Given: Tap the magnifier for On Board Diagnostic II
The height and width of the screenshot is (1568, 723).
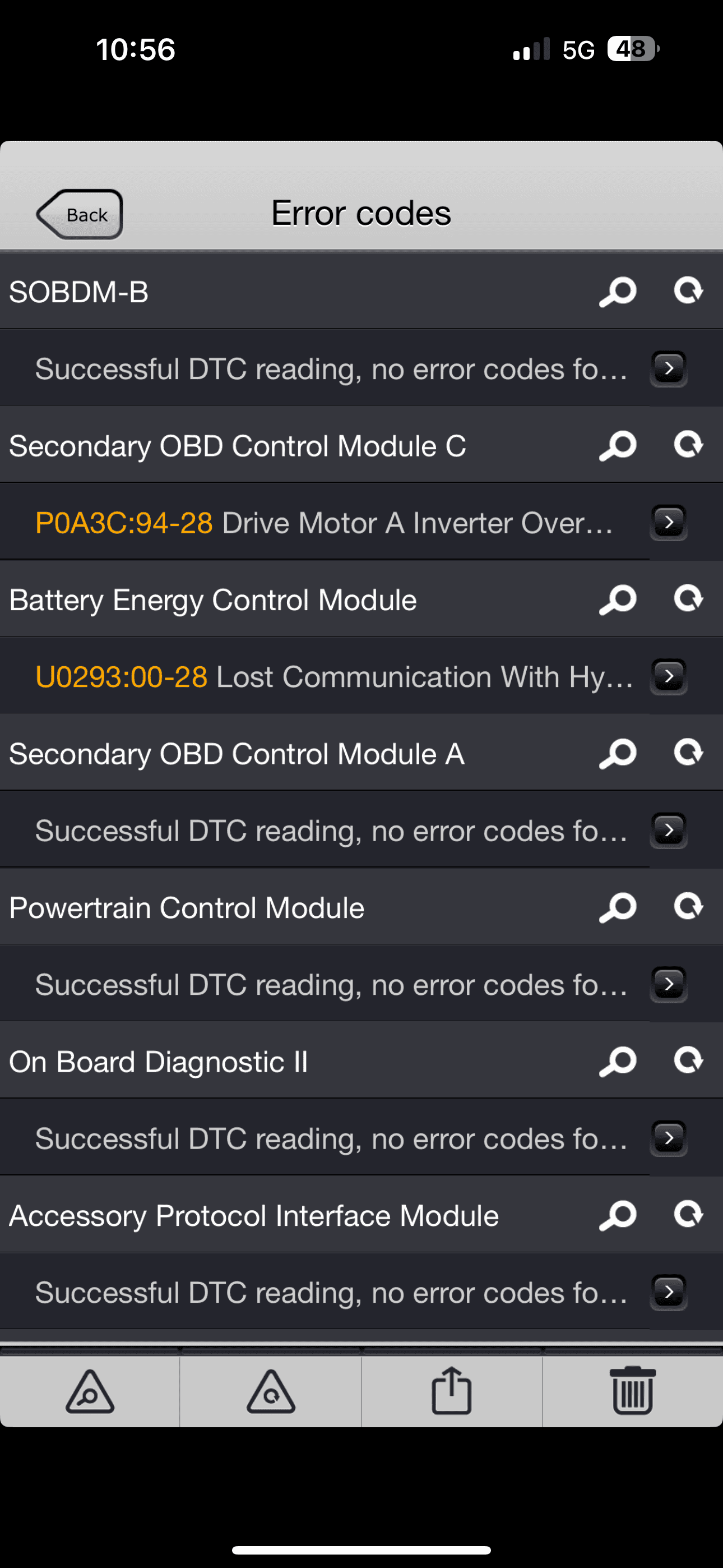Looking at the screenshot, I should [x=618, y=1062].
